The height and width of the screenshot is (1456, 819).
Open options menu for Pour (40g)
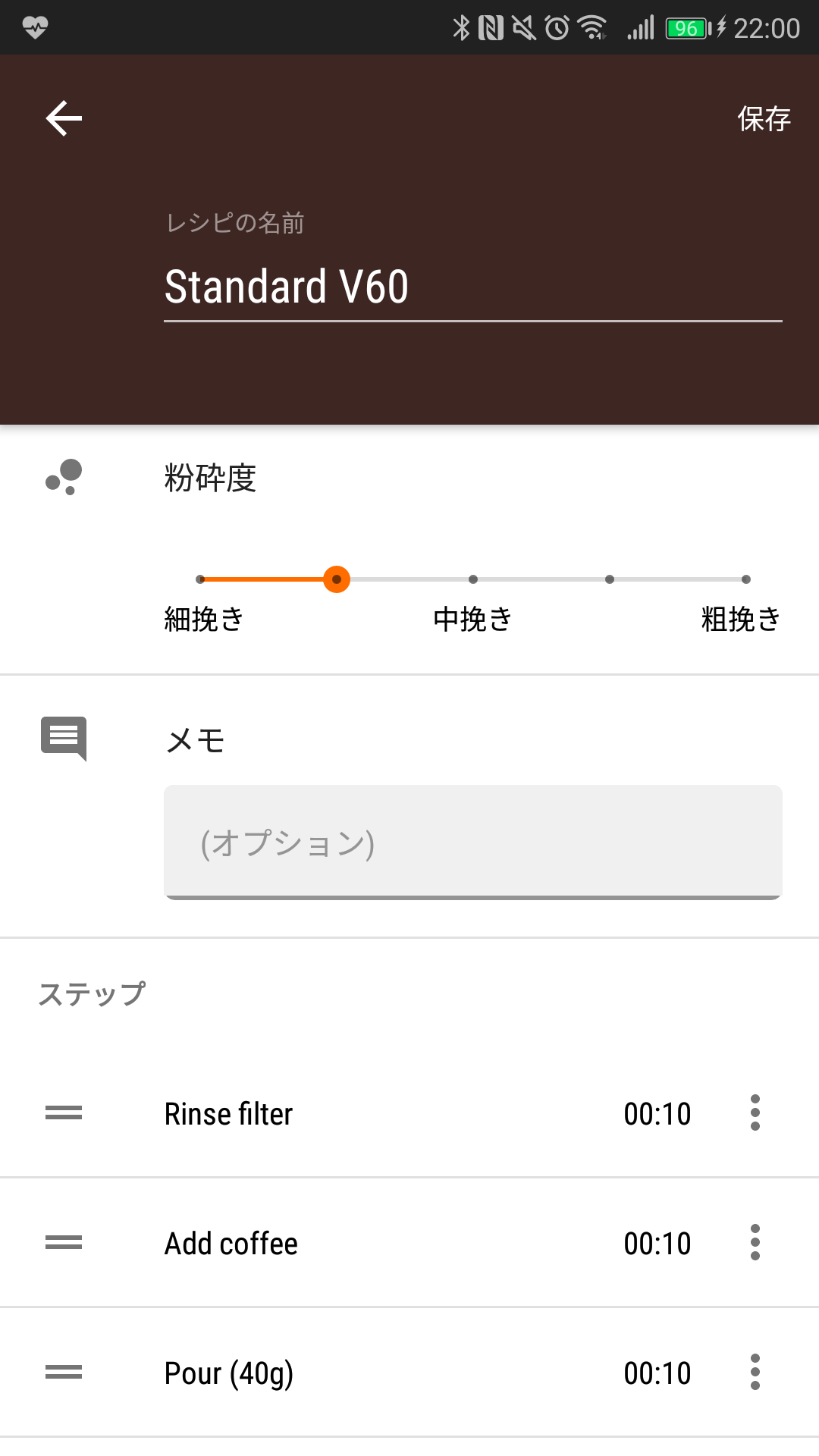click(x=755, y=1373)
